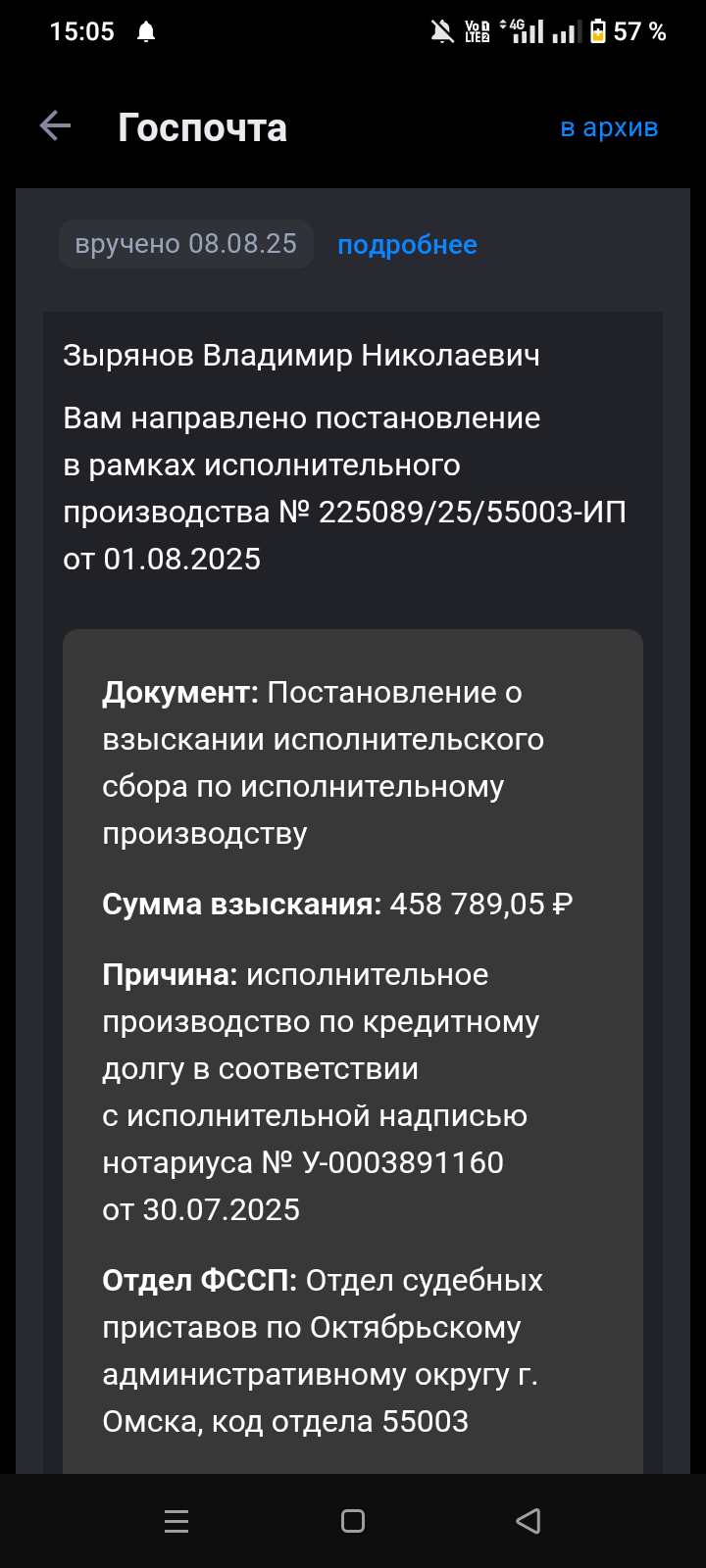Image resolution: width=706 pixels, height=1568 pixels.
Task: Tap the back arrow beside Госпочта title
Action: (x=55, y=126)
